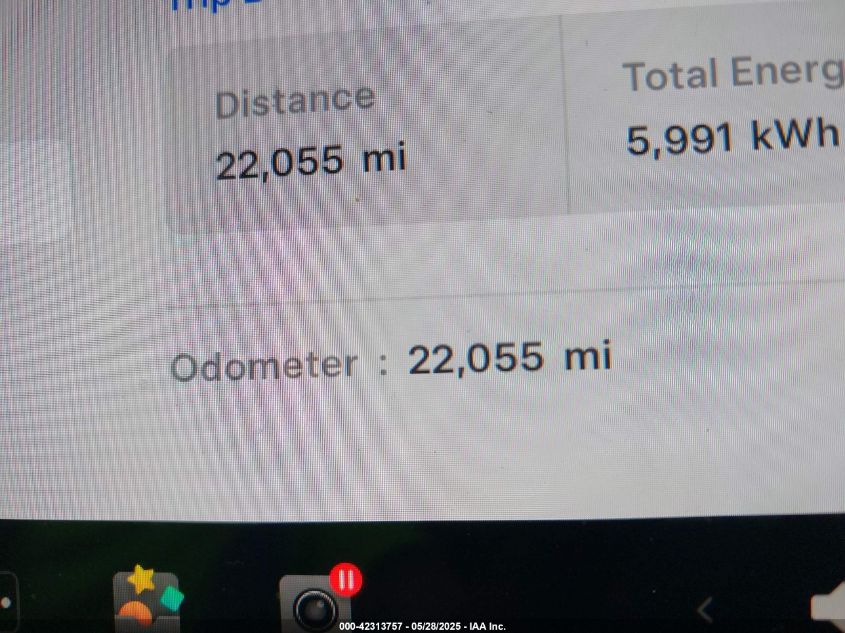Tap the speaker volume icon

(829, 605)
